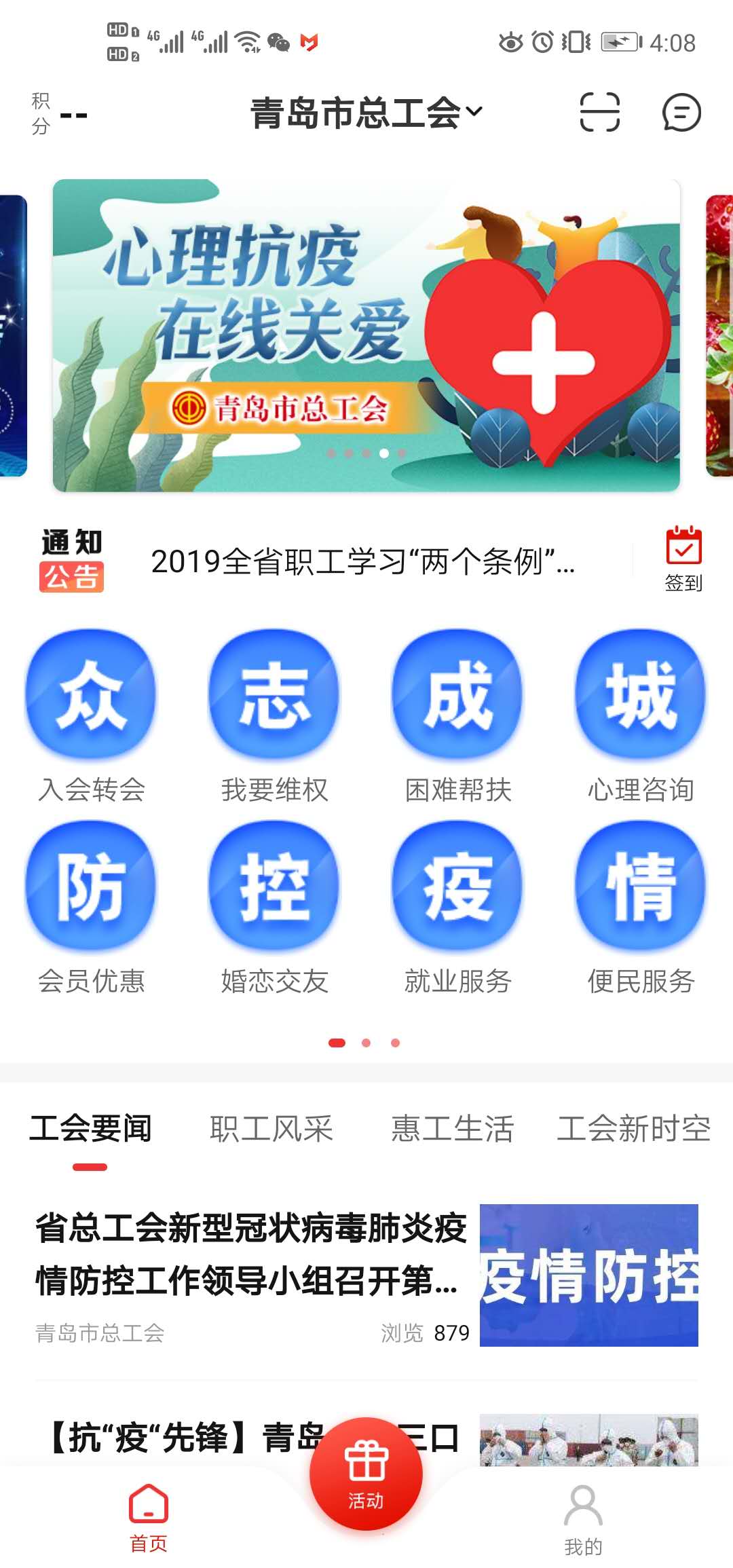
Task: Switch to the 职工风采 tab
Action: [271, 1129]
